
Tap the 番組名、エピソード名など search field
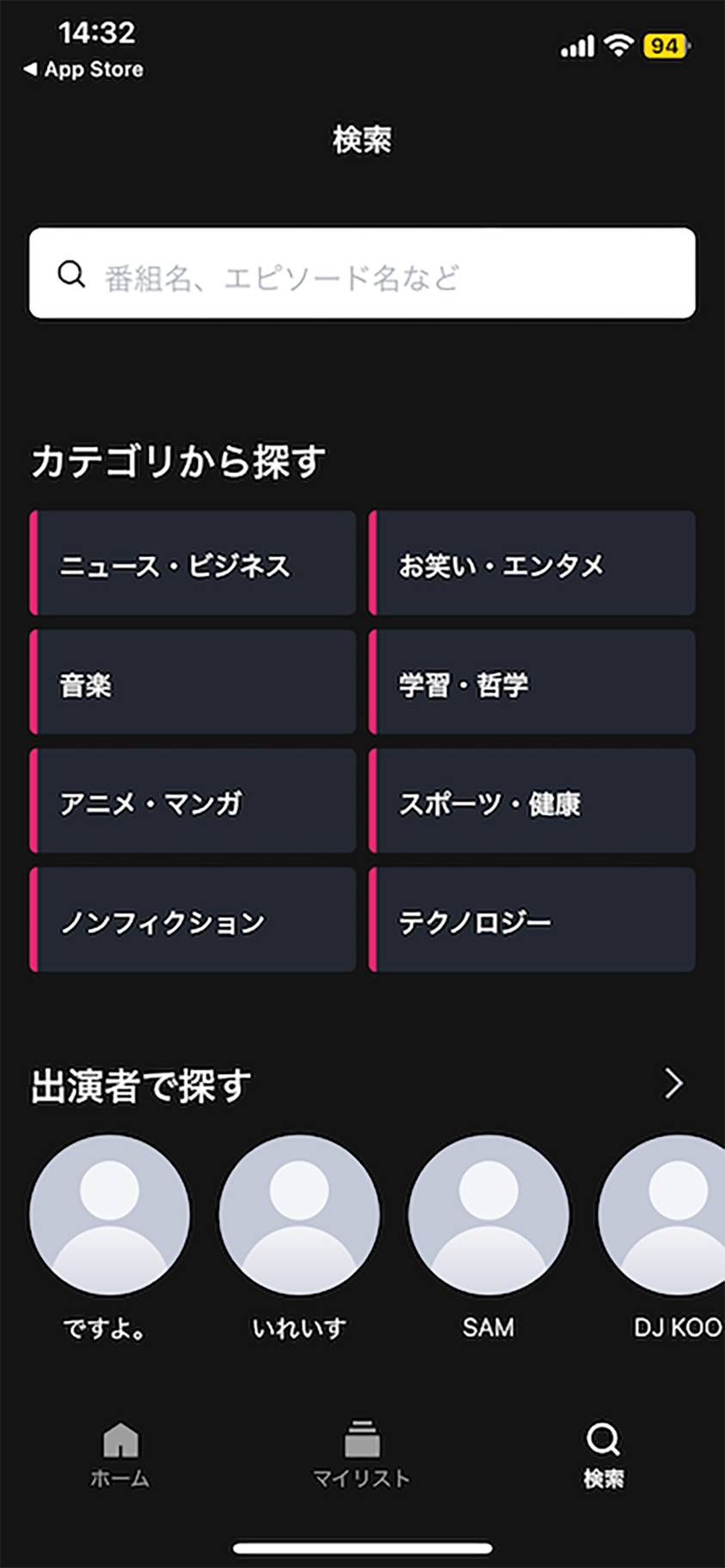pos(362,274)
